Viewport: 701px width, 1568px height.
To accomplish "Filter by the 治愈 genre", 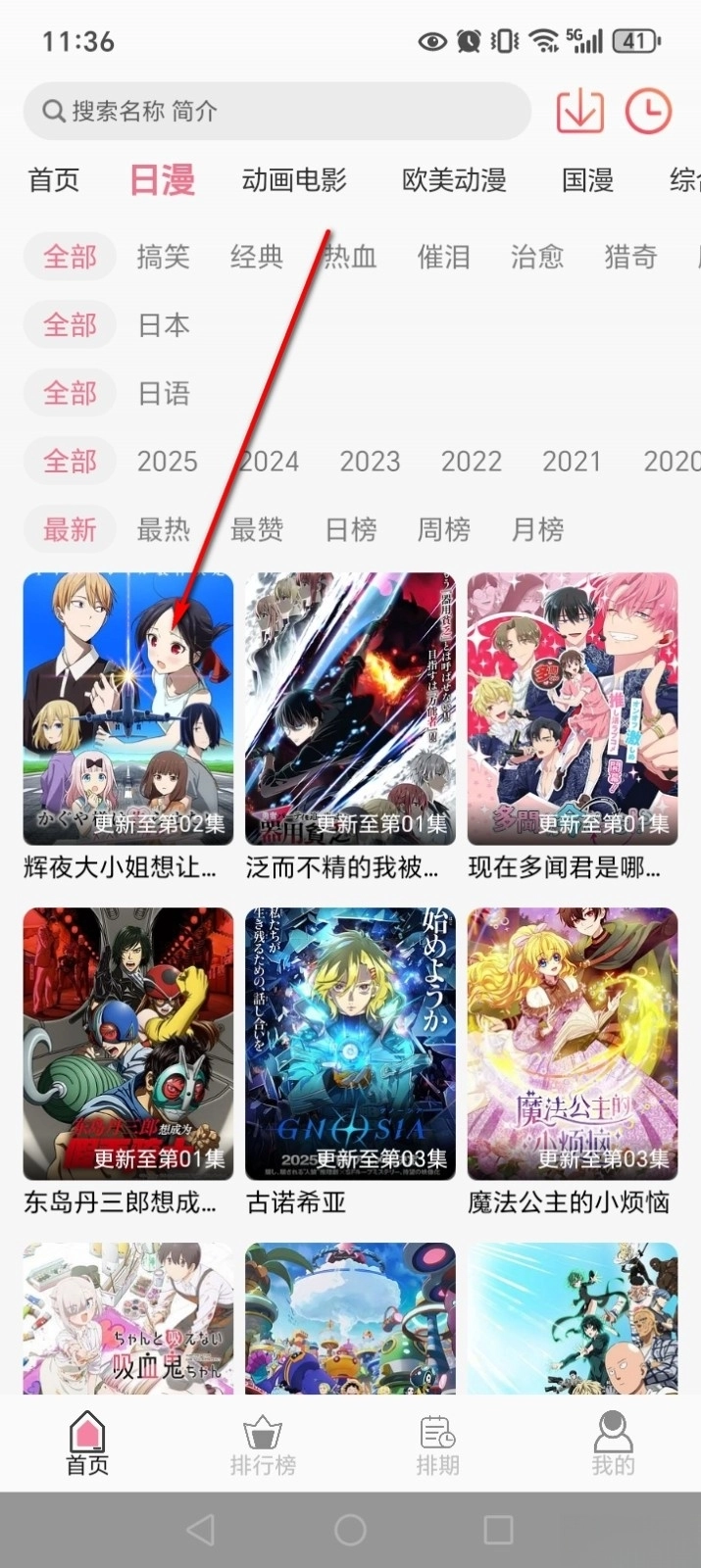I will click(x=536, y=257).
